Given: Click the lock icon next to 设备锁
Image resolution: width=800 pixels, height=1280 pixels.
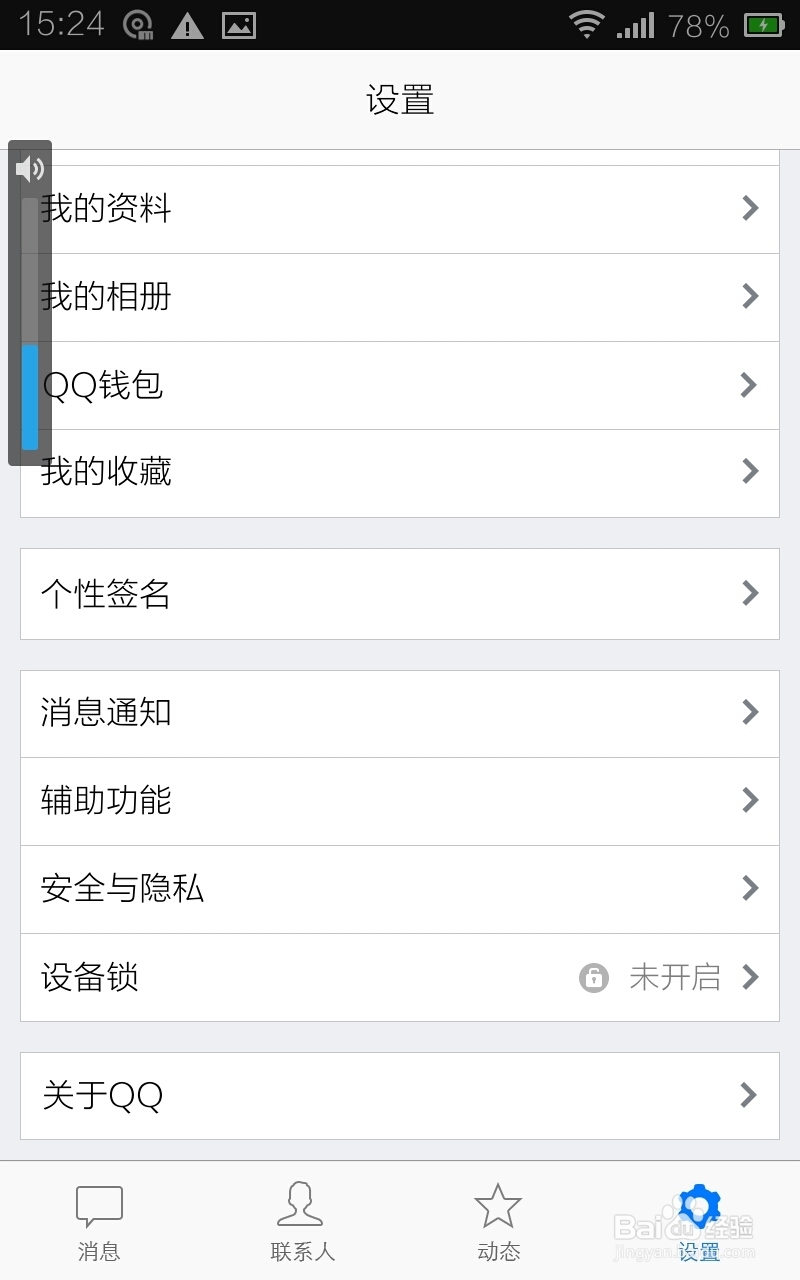Looking at the screenshot, I should click(x=594, y=978).
